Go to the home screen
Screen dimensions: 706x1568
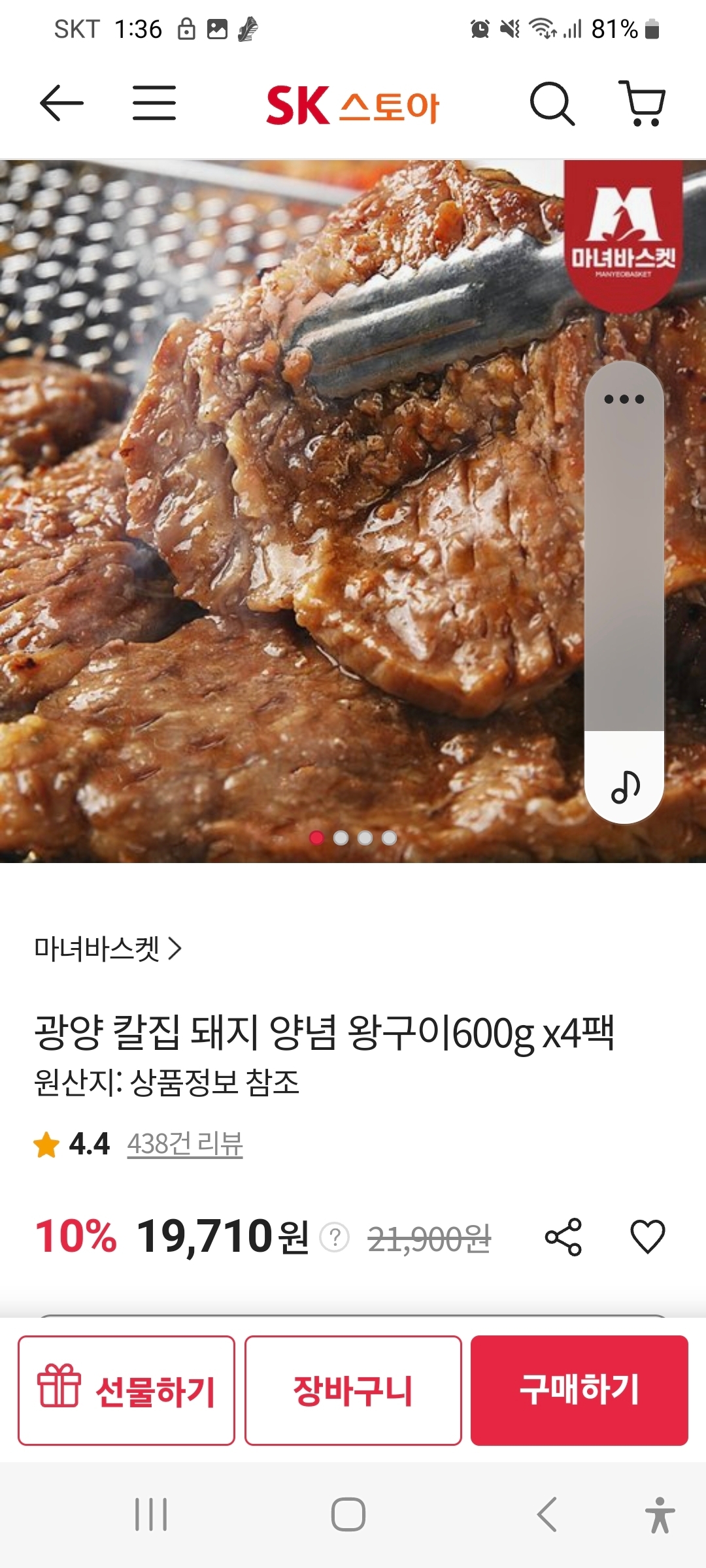pyautogui.click(x=348, y=1514)
